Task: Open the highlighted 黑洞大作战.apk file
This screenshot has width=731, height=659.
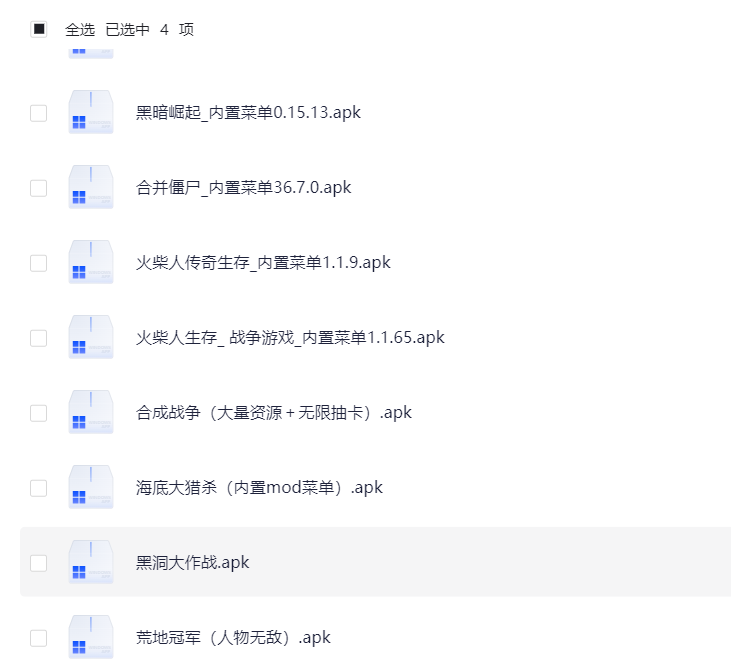Action: point(192,563)
